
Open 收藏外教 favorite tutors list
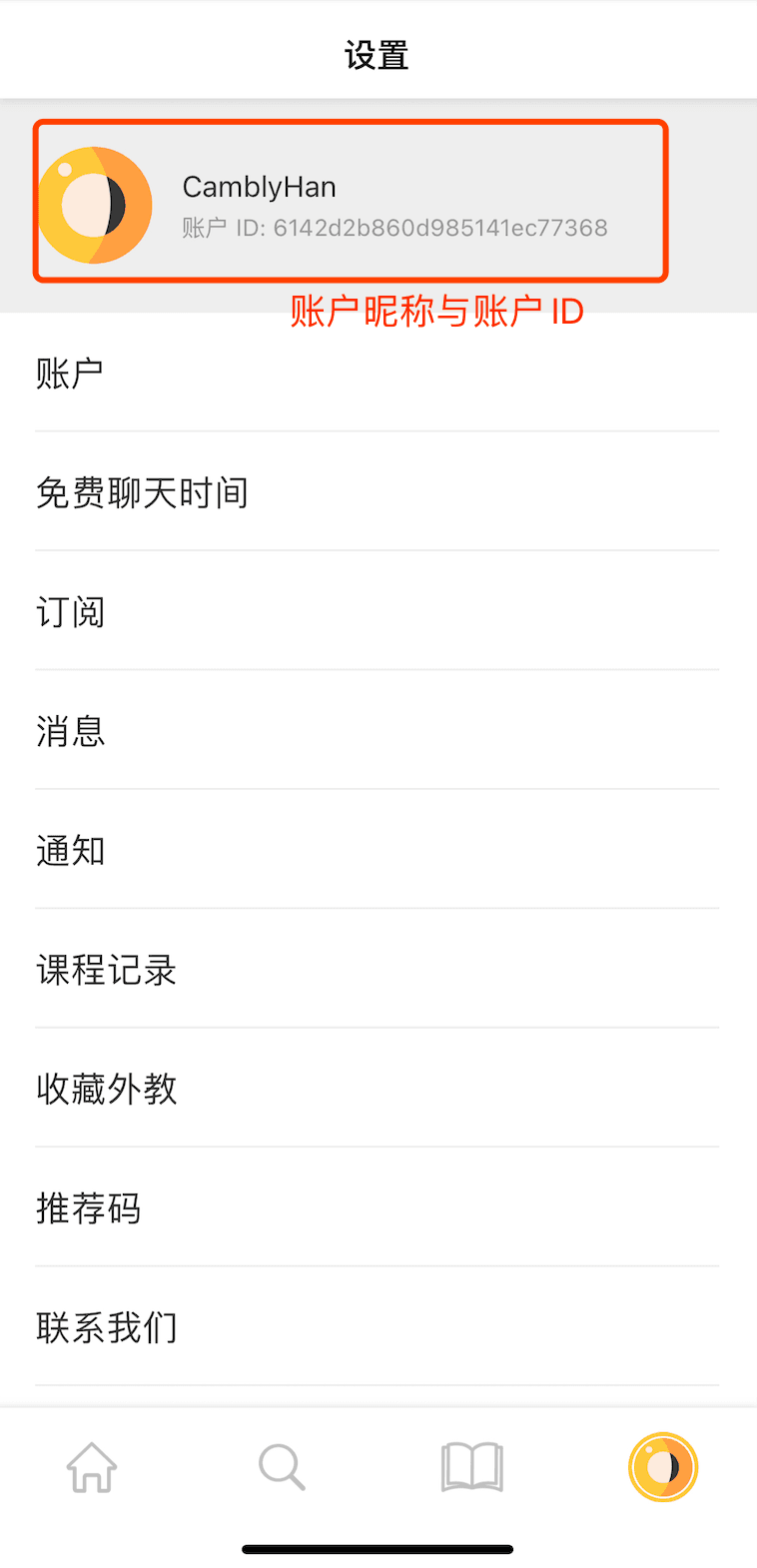point(105,1090)
